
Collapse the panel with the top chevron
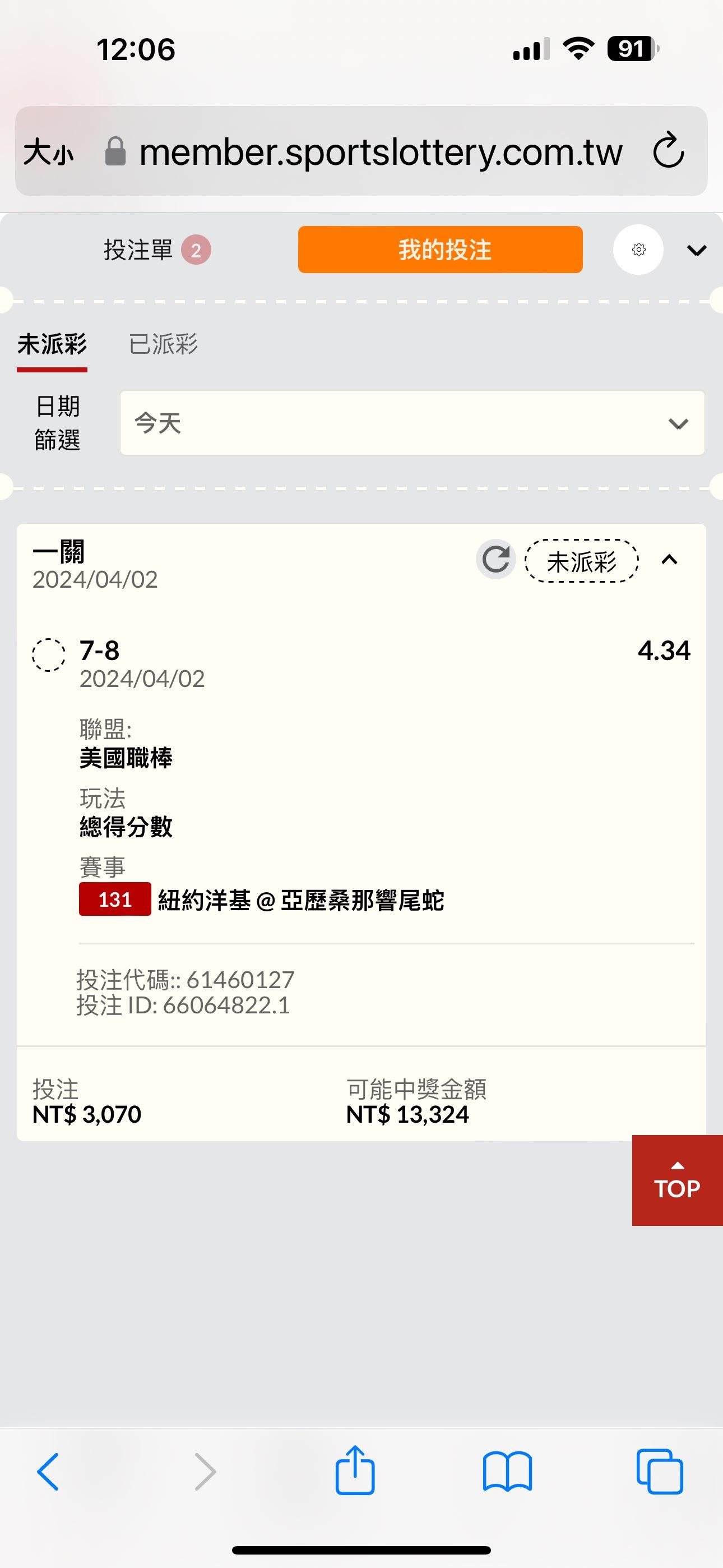click(696, 250)
